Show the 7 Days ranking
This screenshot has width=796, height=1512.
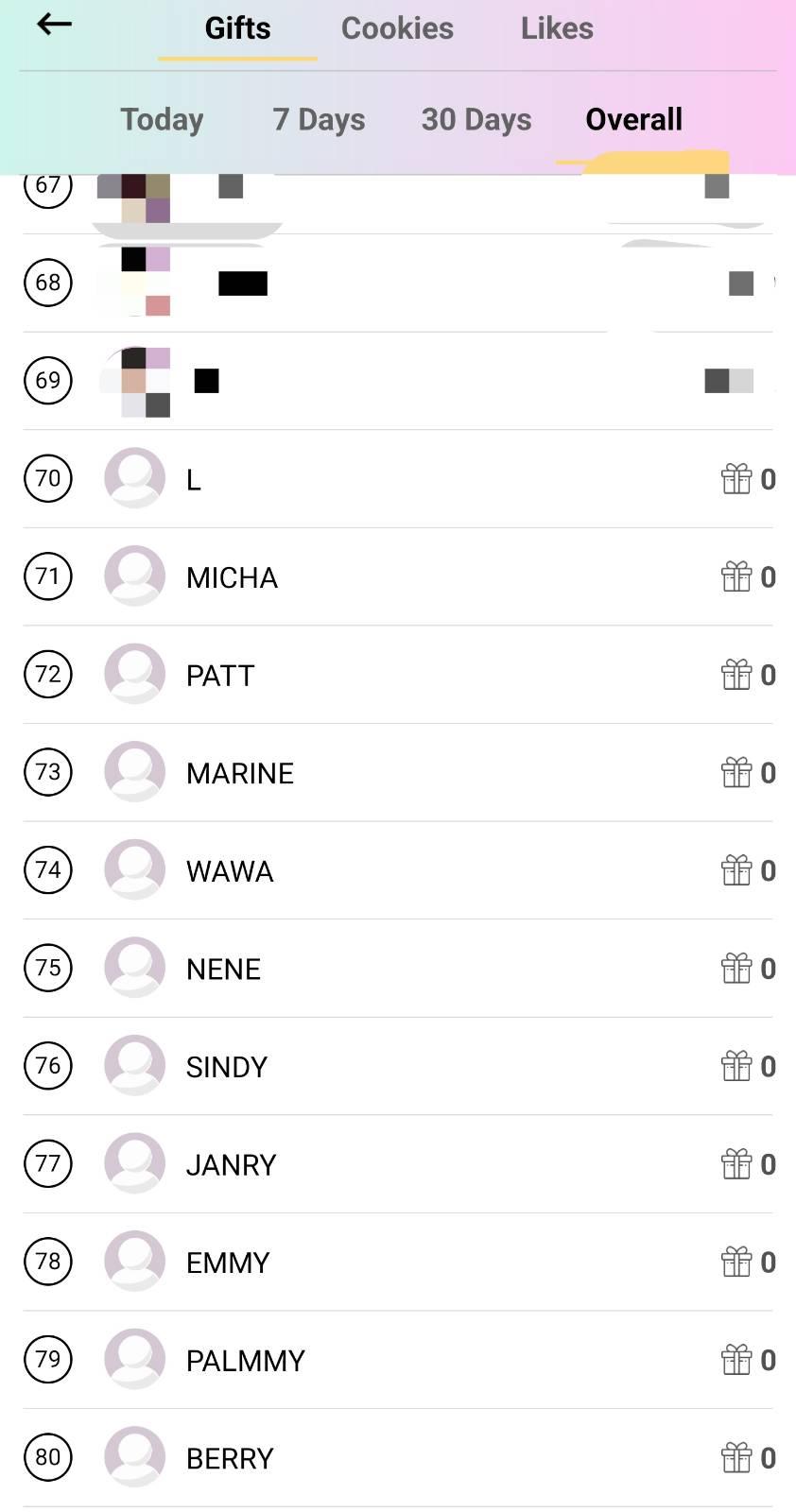[x=319, y=119]
